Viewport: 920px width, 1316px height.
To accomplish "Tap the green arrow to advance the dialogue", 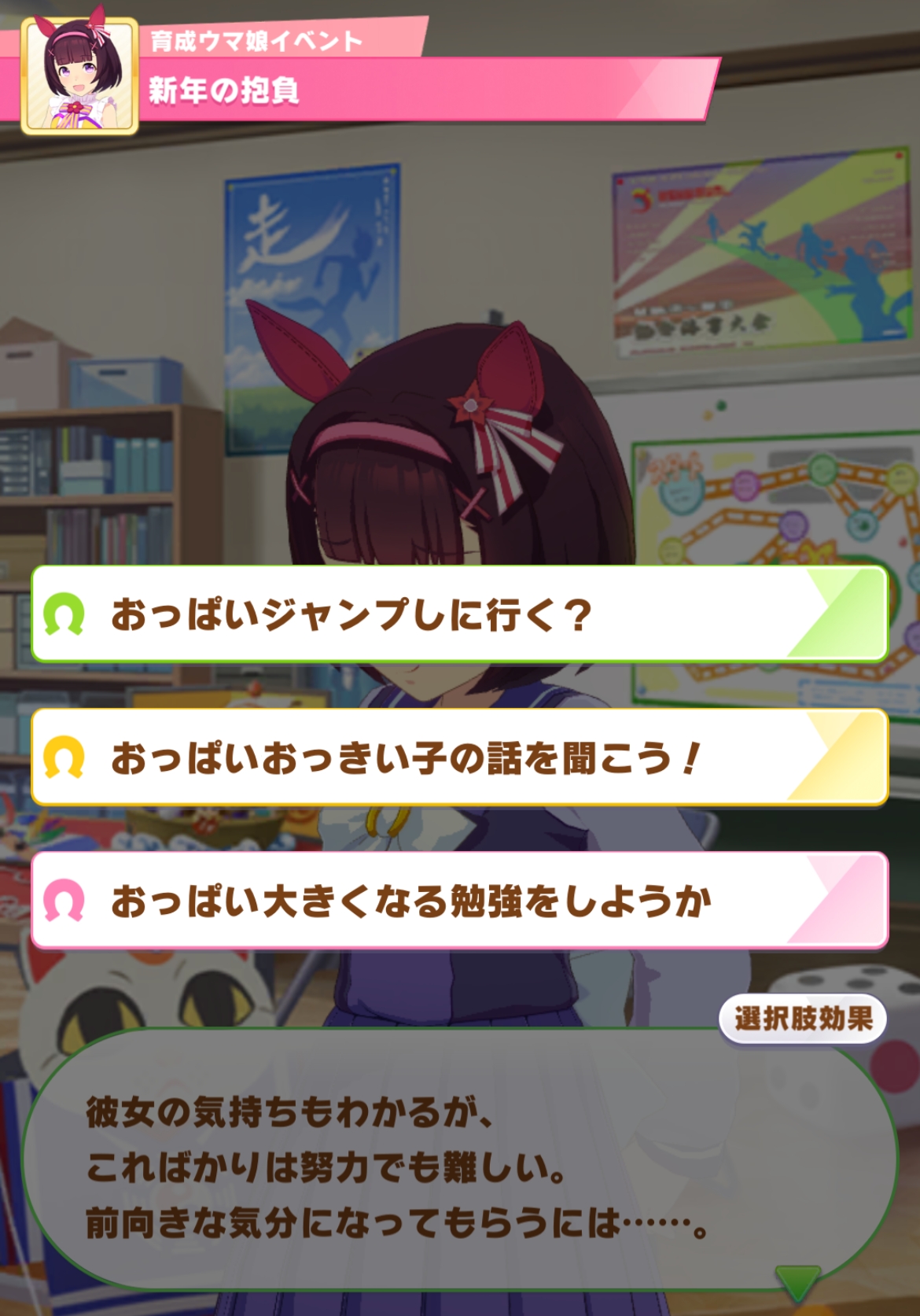I will click(797, 1282).
